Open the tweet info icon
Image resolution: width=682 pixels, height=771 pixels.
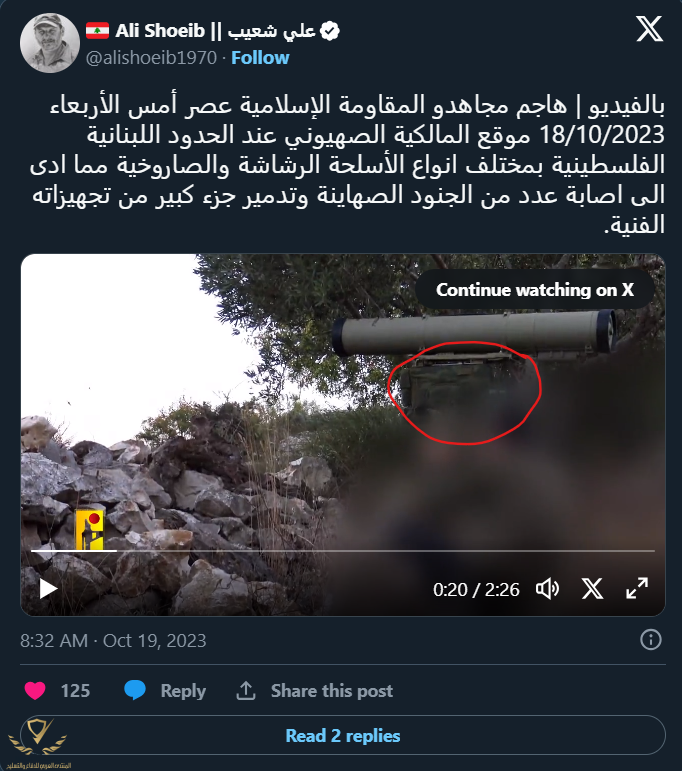point(649,639)
